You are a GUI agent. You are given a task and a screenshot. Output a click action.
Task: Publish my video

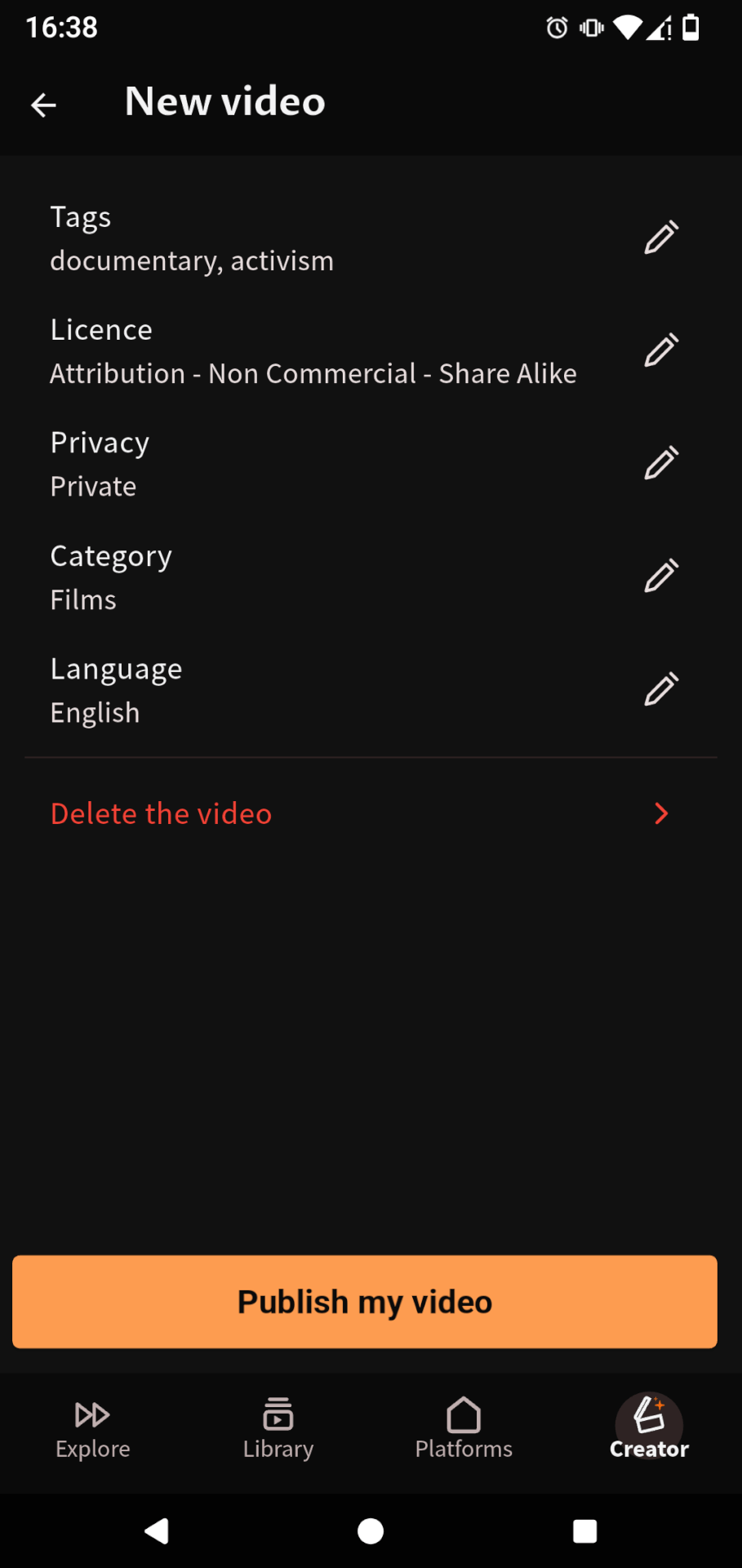click(x=365, y=1302)
